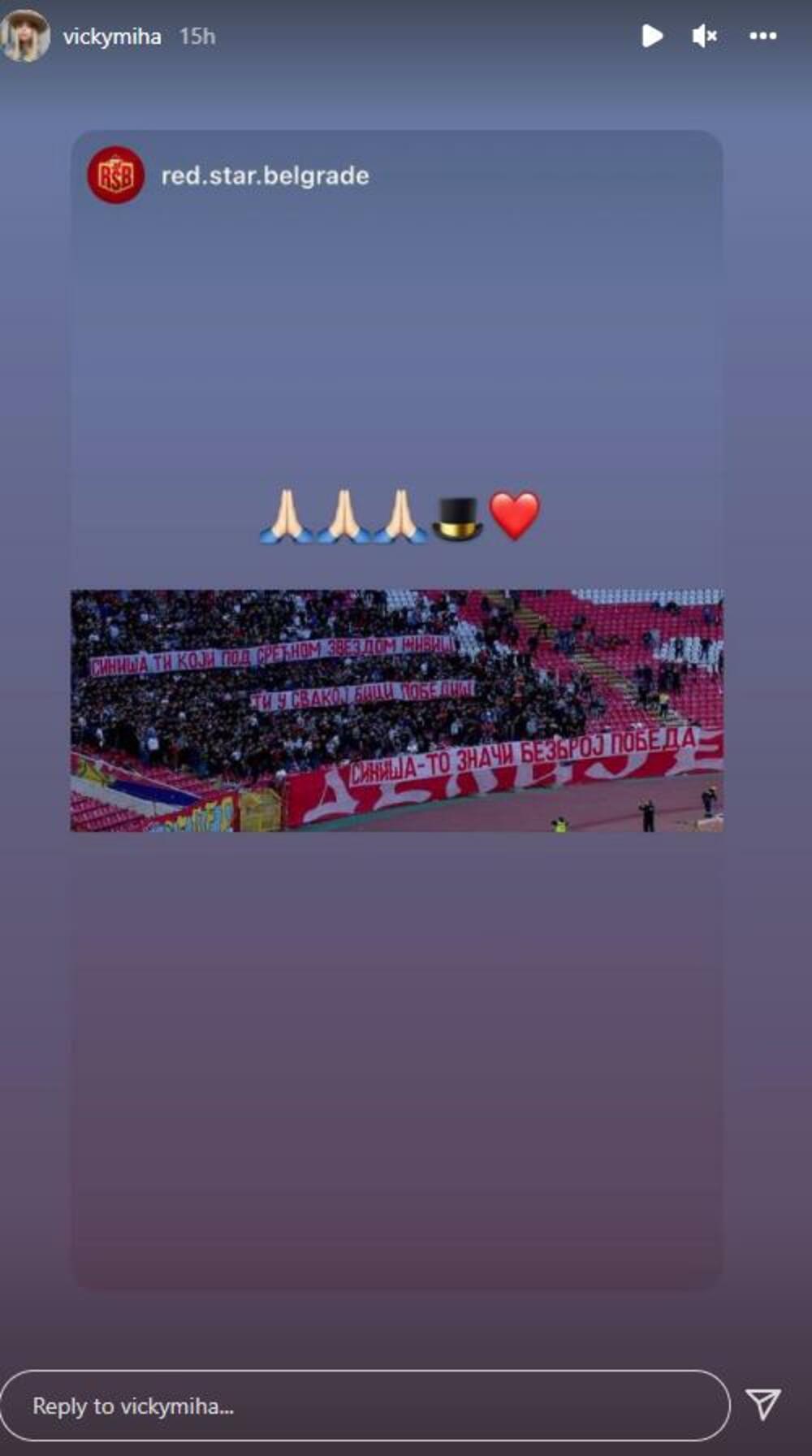Tap the vickymiha username

click(111, 37)
